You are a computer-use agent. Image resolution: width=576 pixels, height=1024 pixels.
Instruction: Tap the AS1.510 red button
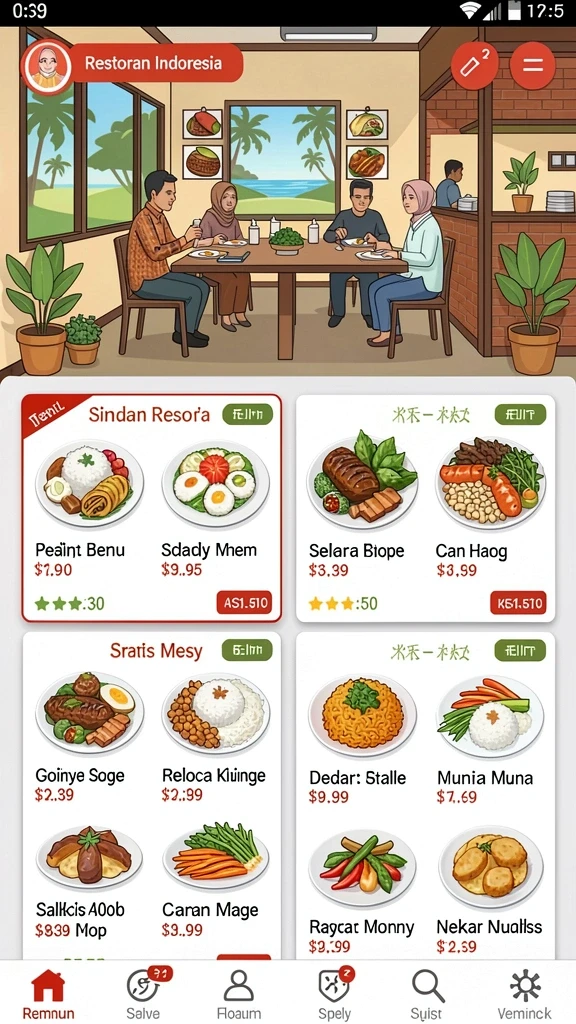click(244, 603)
